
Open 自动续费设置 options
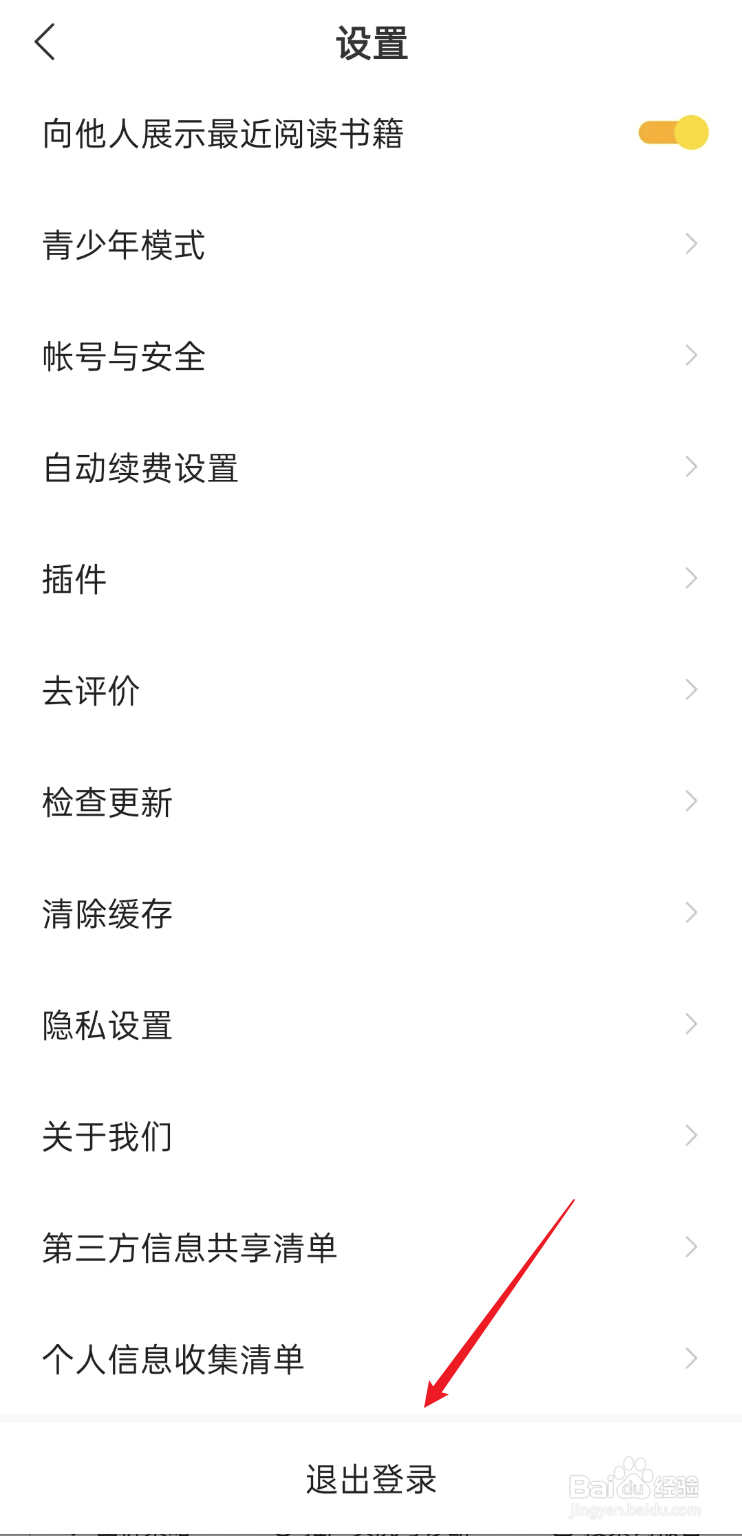click(x=140, y=467)
